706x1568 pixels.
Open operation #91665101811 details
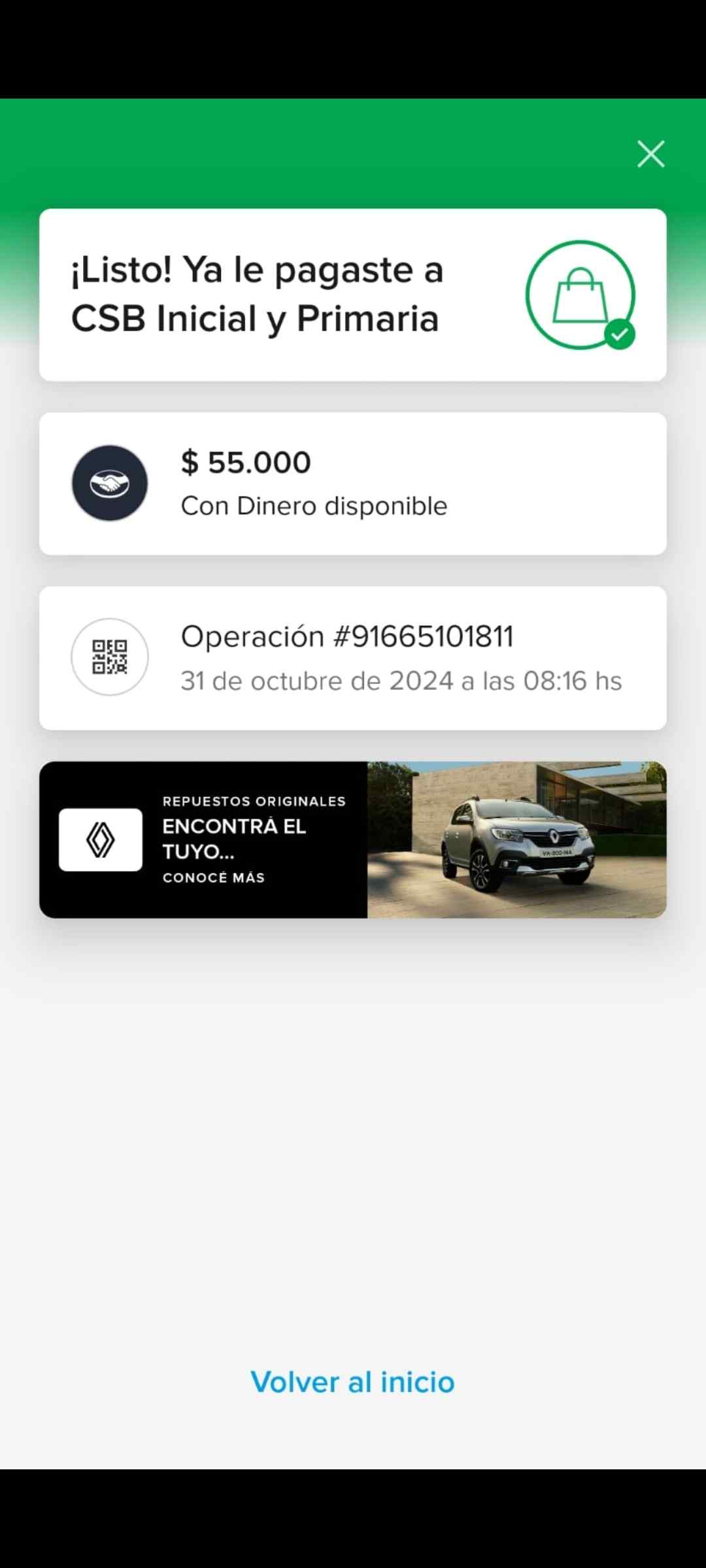pos(352,658)
